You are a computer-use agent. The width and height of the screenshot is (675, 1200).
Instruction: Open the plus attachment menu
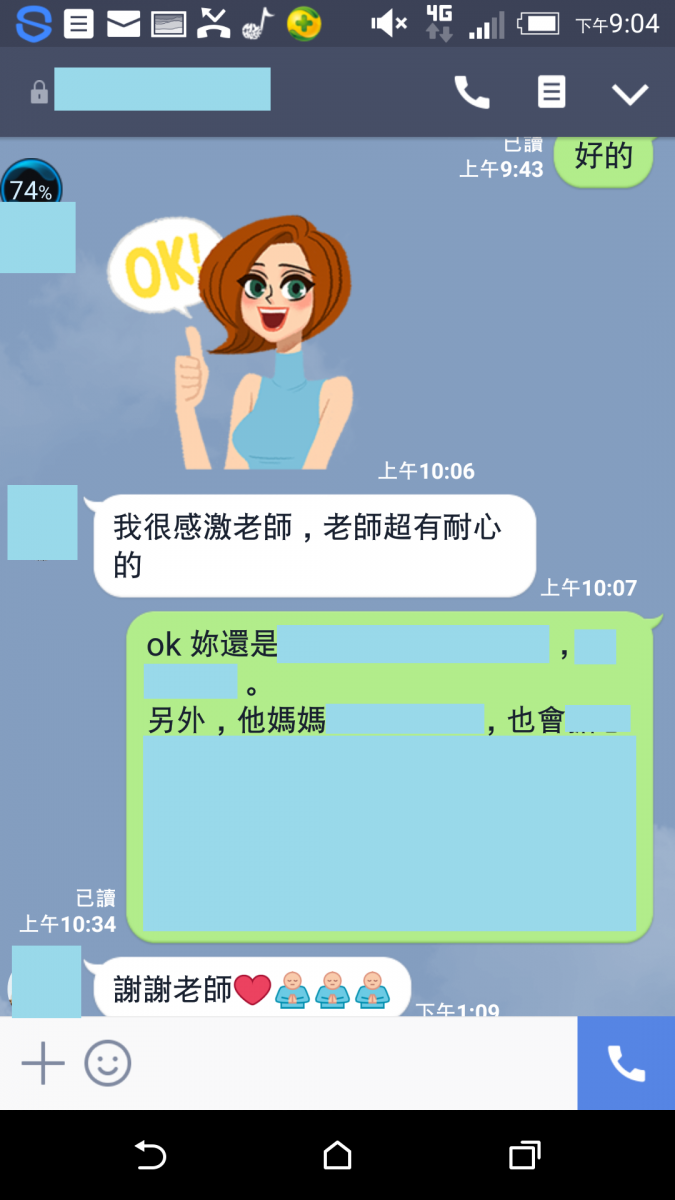click(43, 1063)
